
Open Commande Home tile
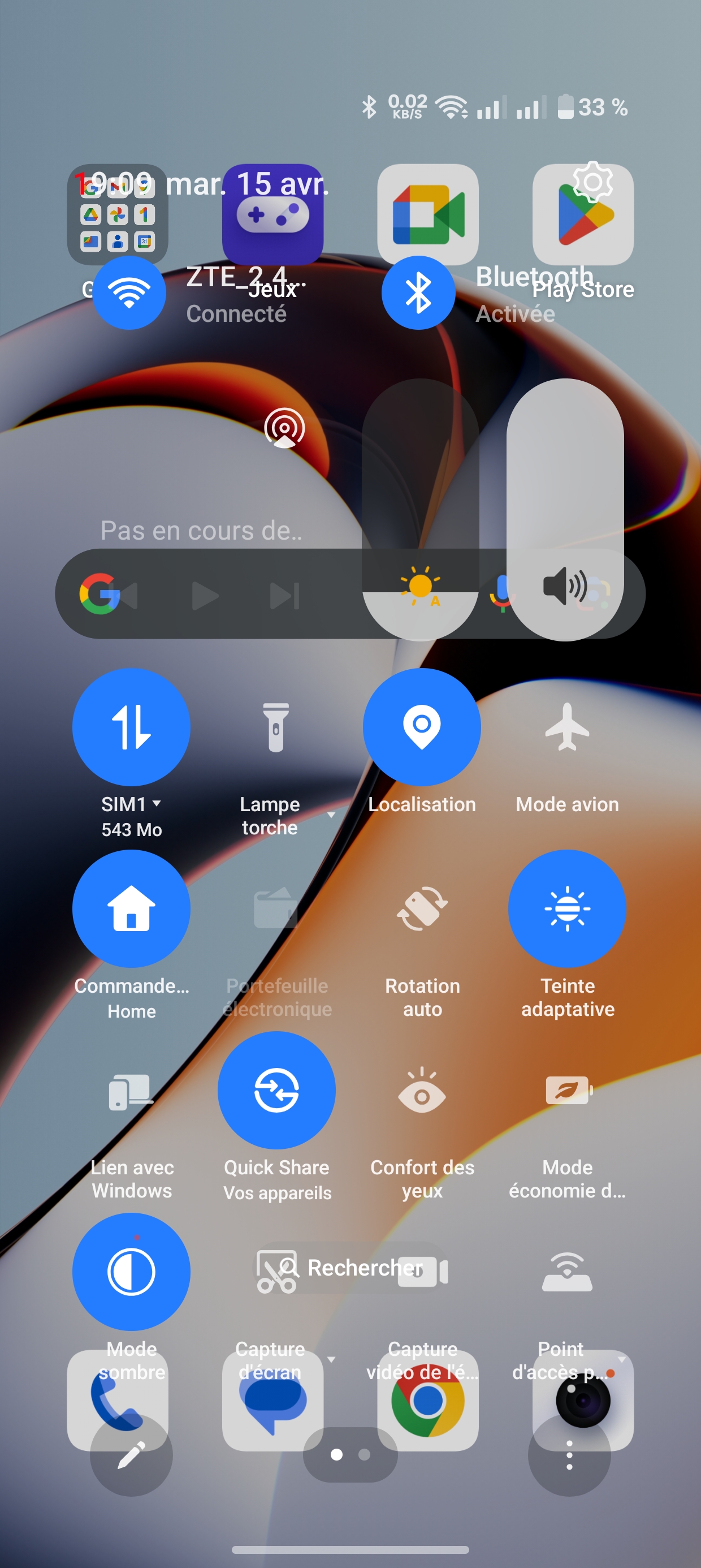(131, 908)
